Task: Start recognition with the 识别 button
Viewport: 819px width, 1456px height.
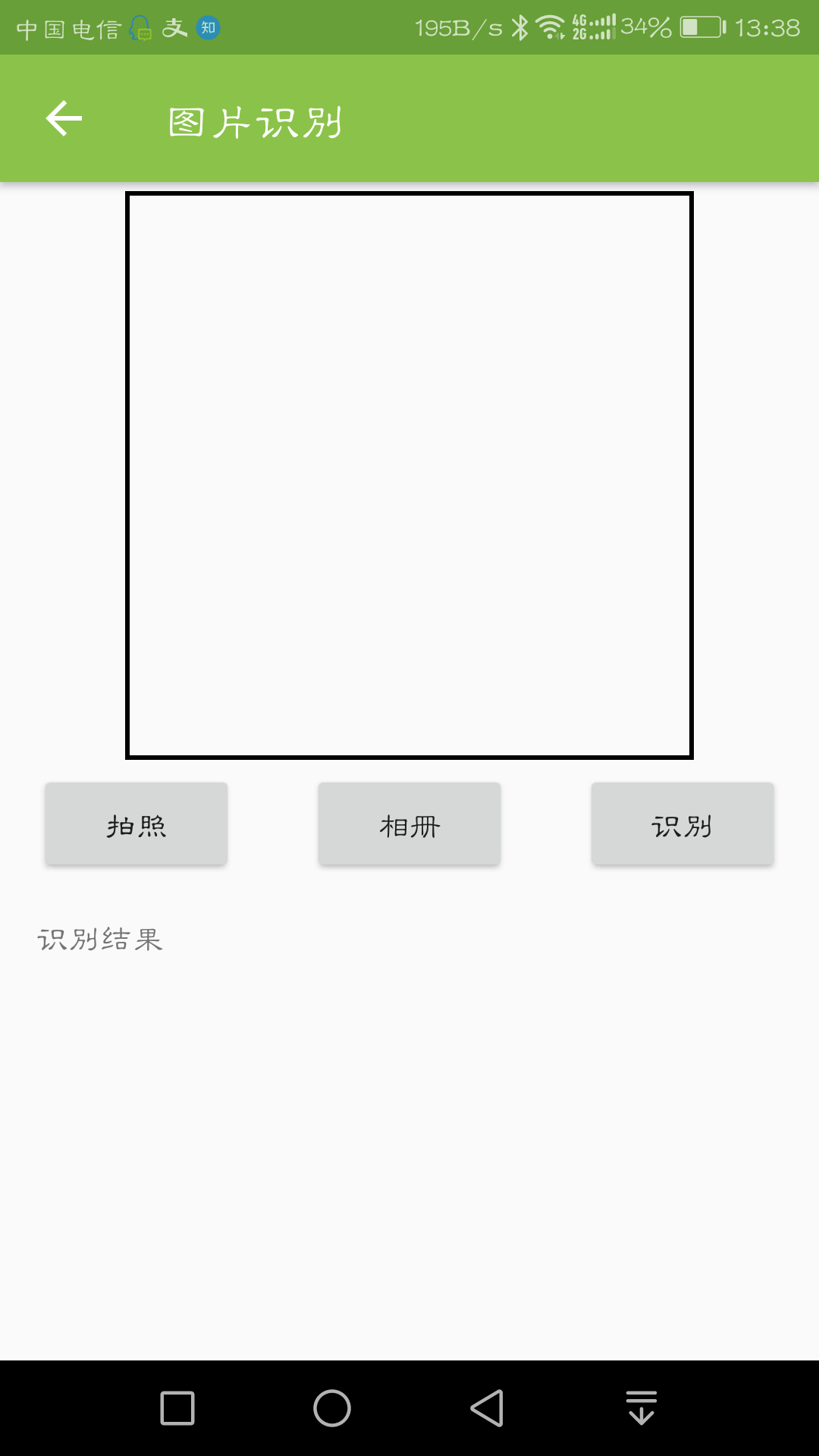Action: pyautogui.click(x=682, y=824)
